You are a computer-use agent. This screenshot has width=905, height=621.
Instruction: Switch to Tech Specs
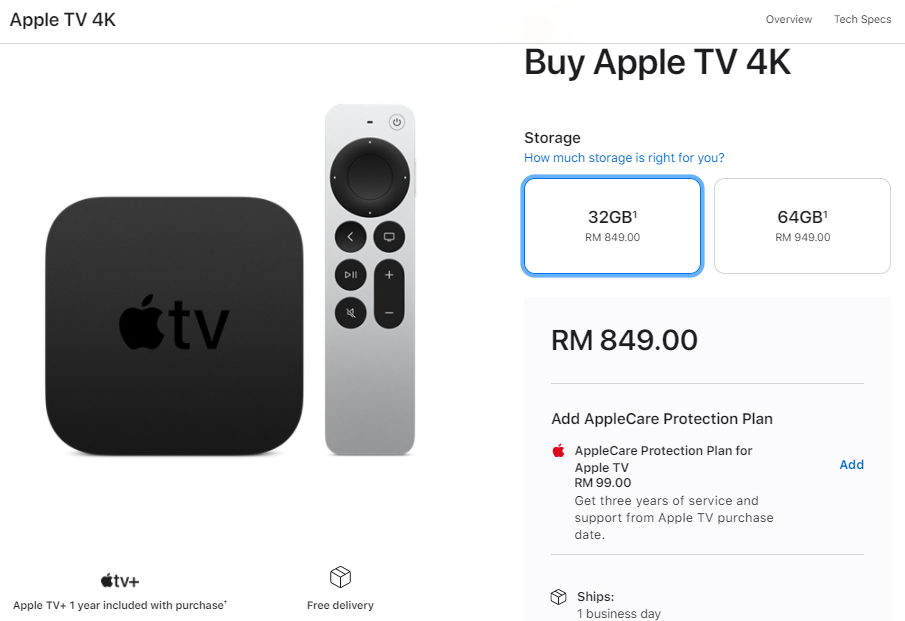(x=862, y=19)
